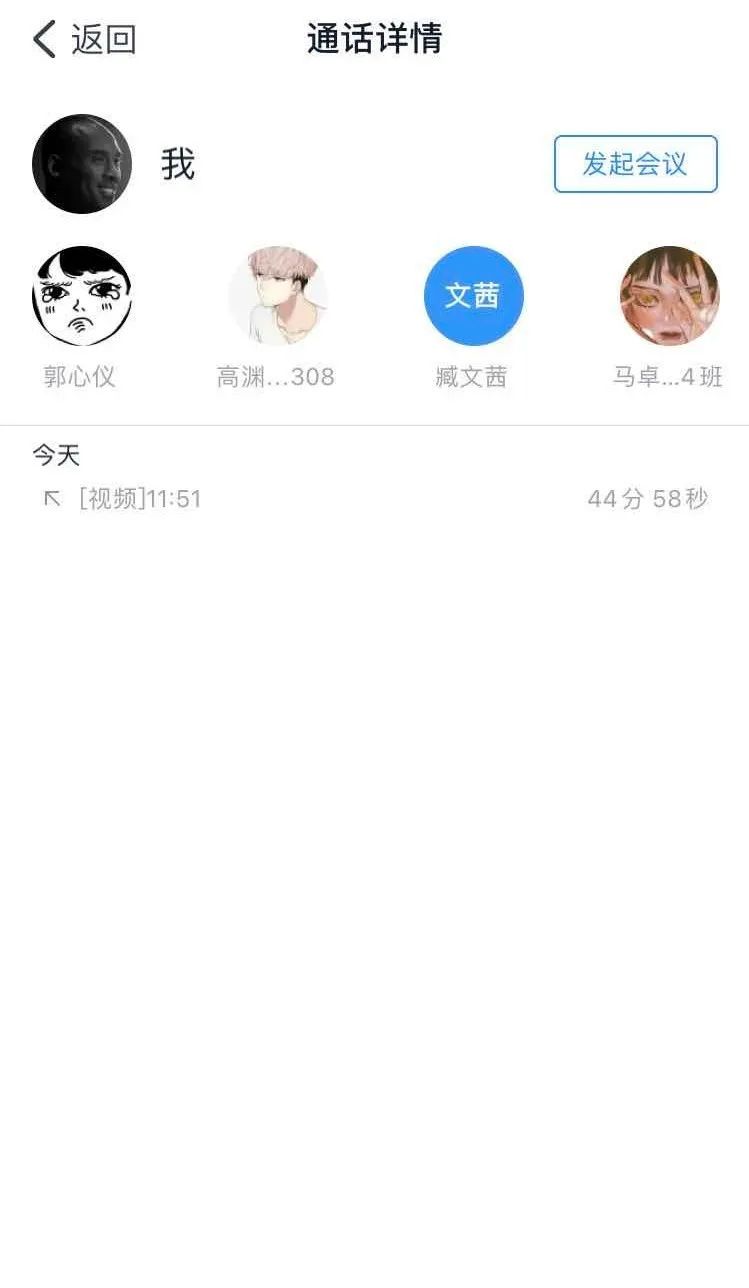Go back using the 返回 button
Screen dimensions: 749x1288
click(x=84, y=40)
